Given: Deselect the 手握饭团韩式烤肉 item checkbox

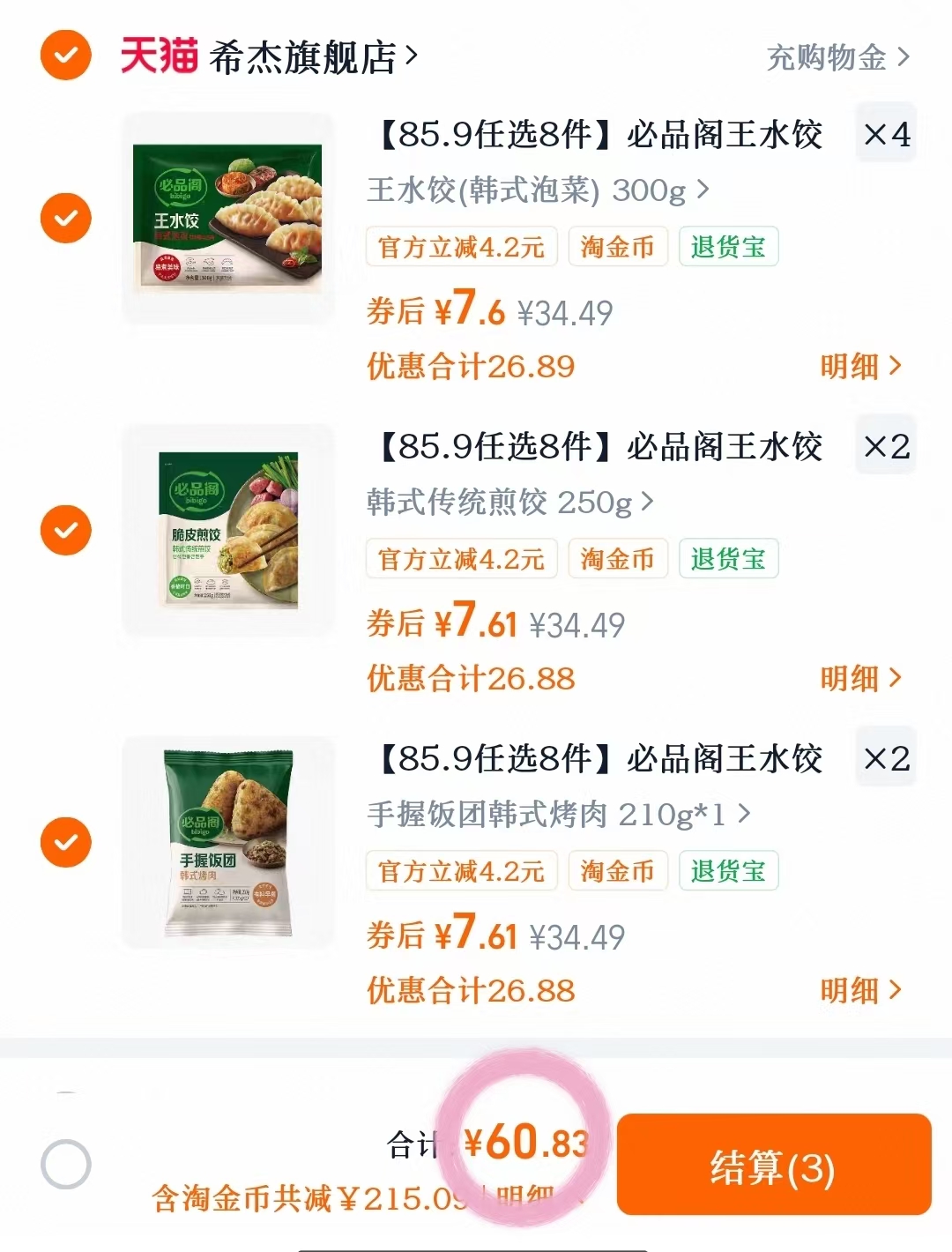Looking at the screenshot, I should [x=65, y=842].
